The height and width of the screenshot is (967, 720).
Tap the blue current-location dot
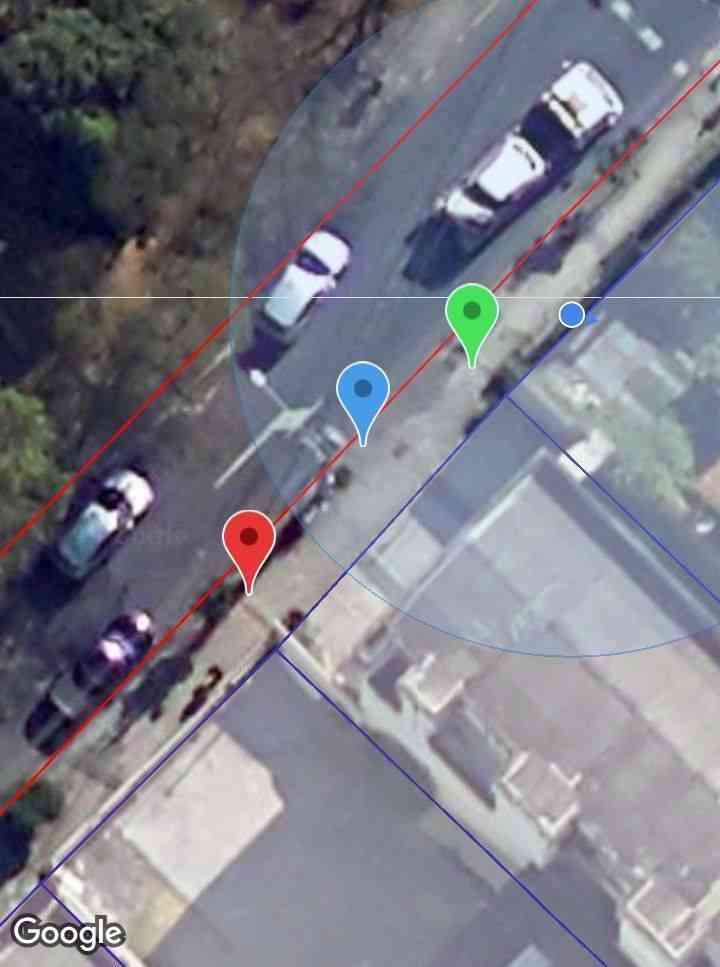tap(572, 315)
